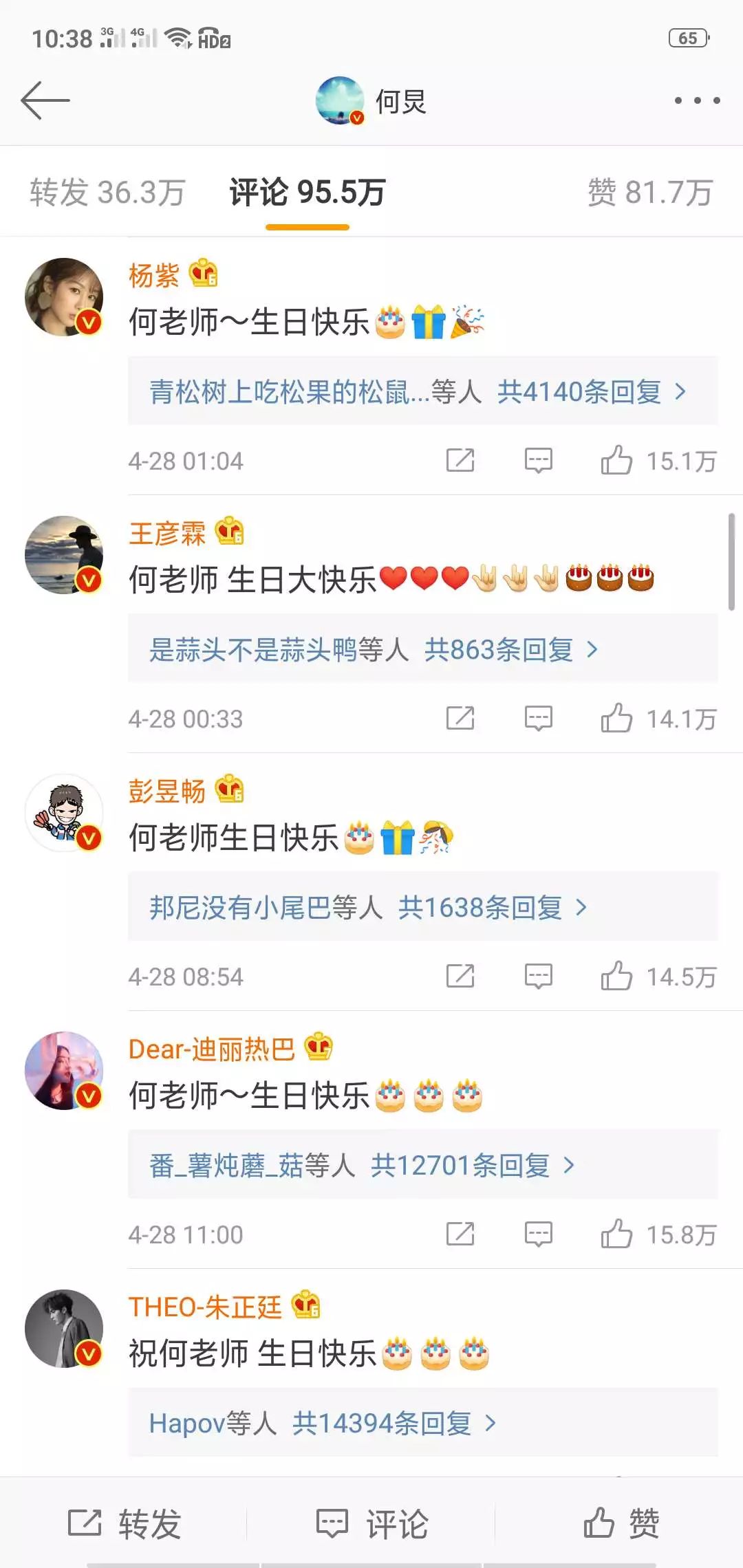
Task: Tap 赞 in the bottom action bar
Action: [621, 1524]
